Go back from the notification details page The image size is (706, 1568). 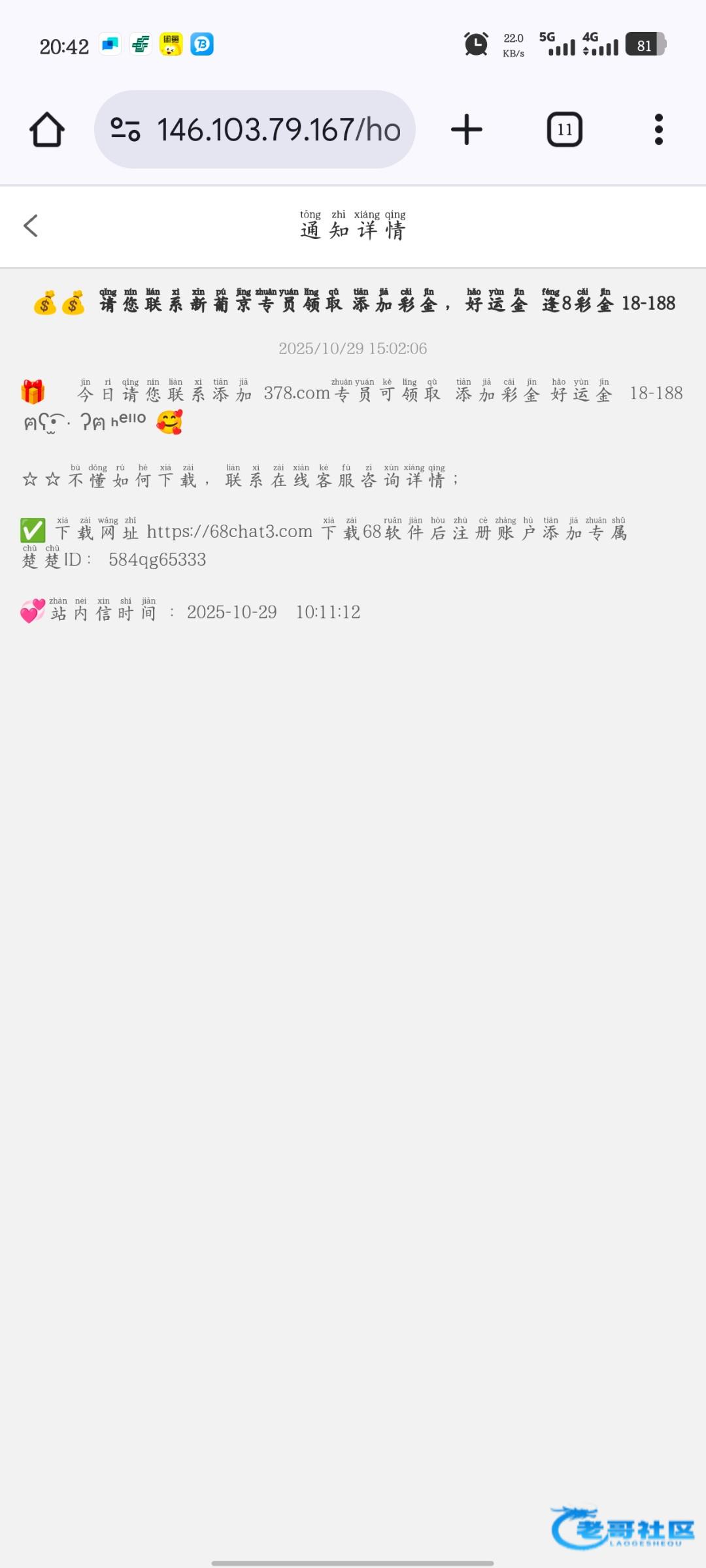click(x=31, y=226)
